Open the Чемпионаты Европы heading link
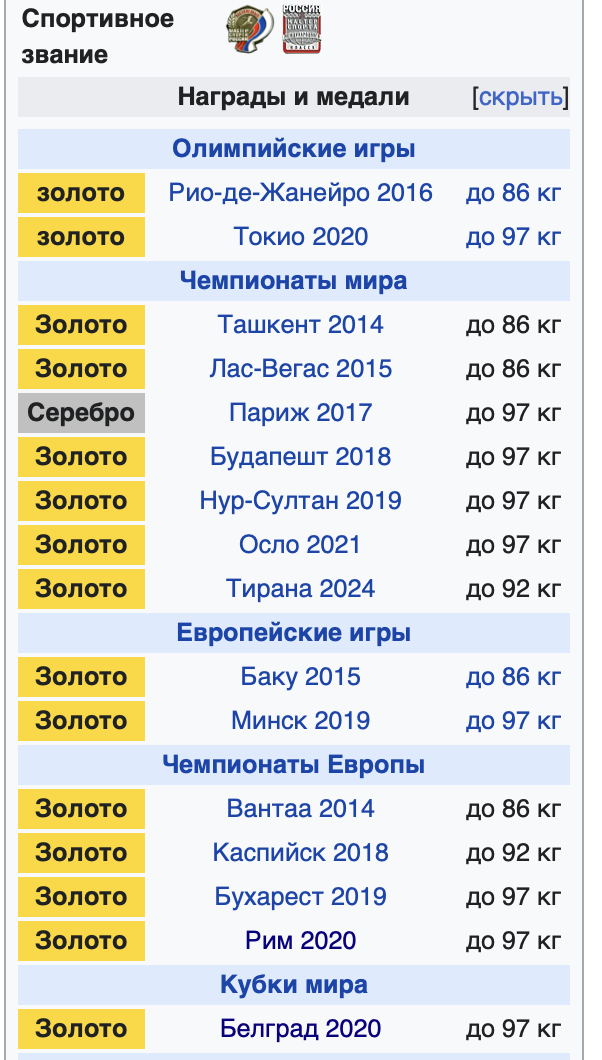 click(x=294, y=765)
